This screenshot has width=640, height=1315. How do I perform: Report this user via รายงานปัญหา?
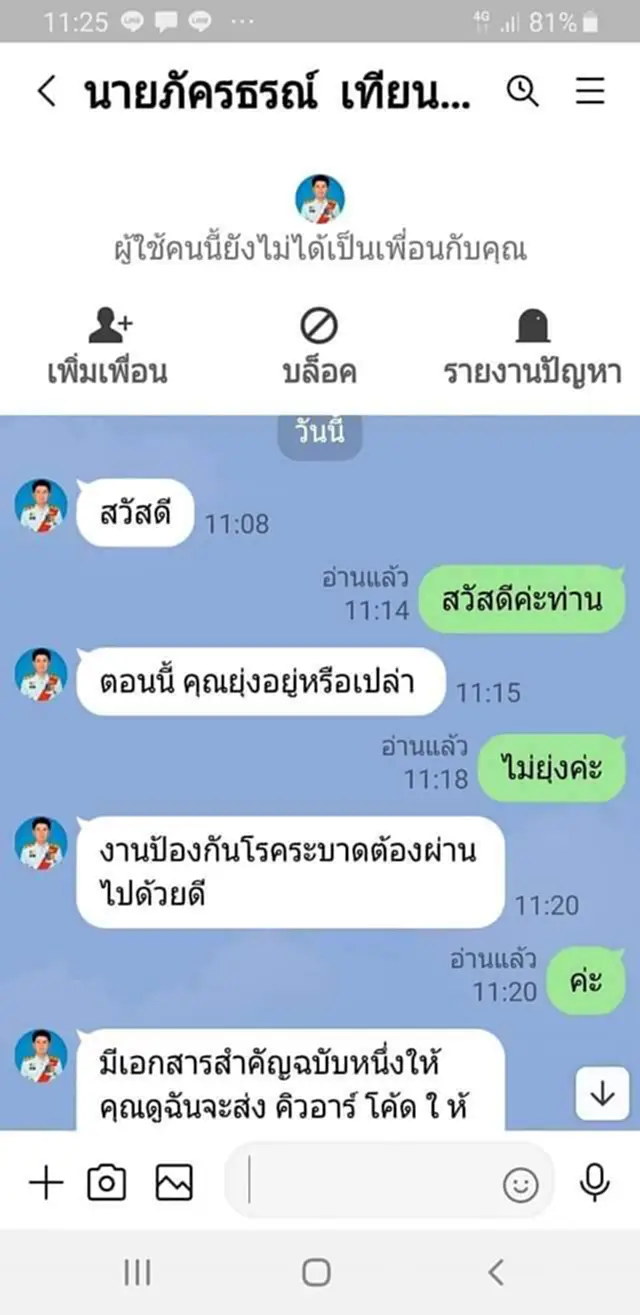[x=532, y=347]
